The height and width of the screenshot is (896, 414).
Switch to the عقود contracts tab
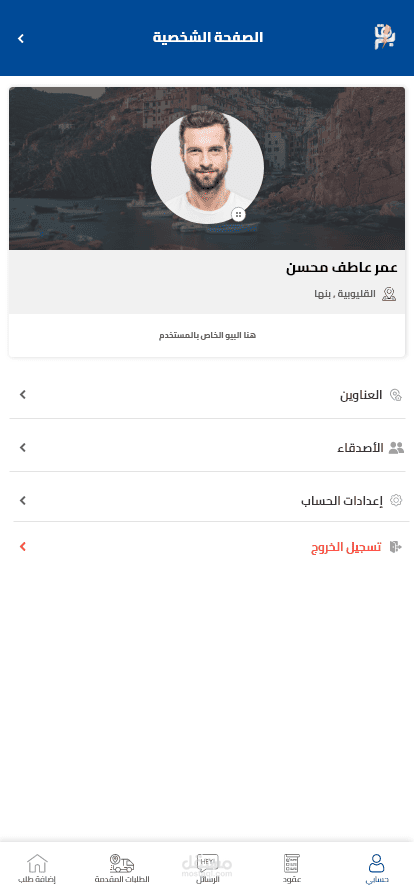[x=292, y=869]
